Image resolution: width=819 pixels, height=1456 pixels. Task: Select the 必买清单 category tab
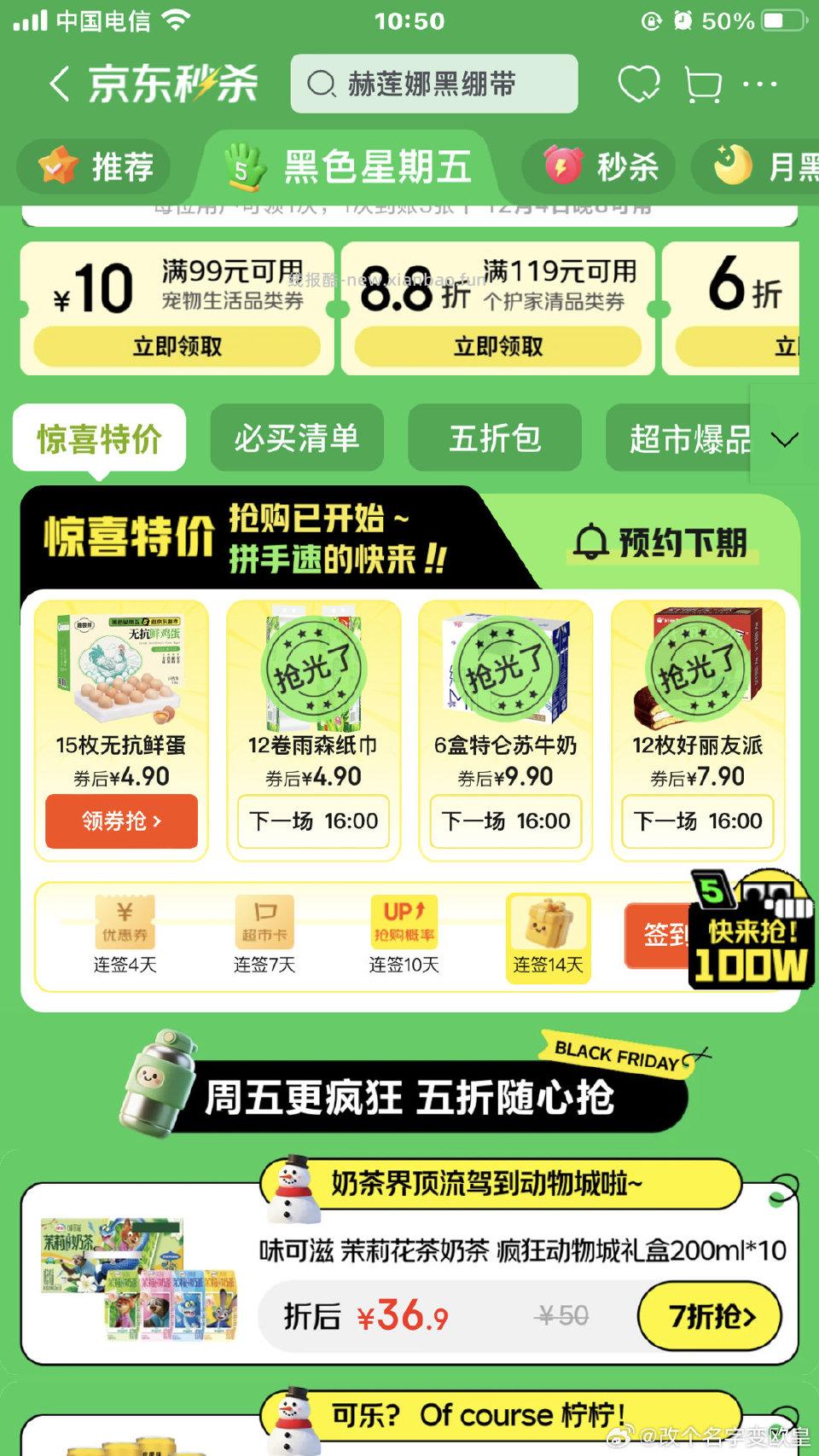tap(297, 438)
